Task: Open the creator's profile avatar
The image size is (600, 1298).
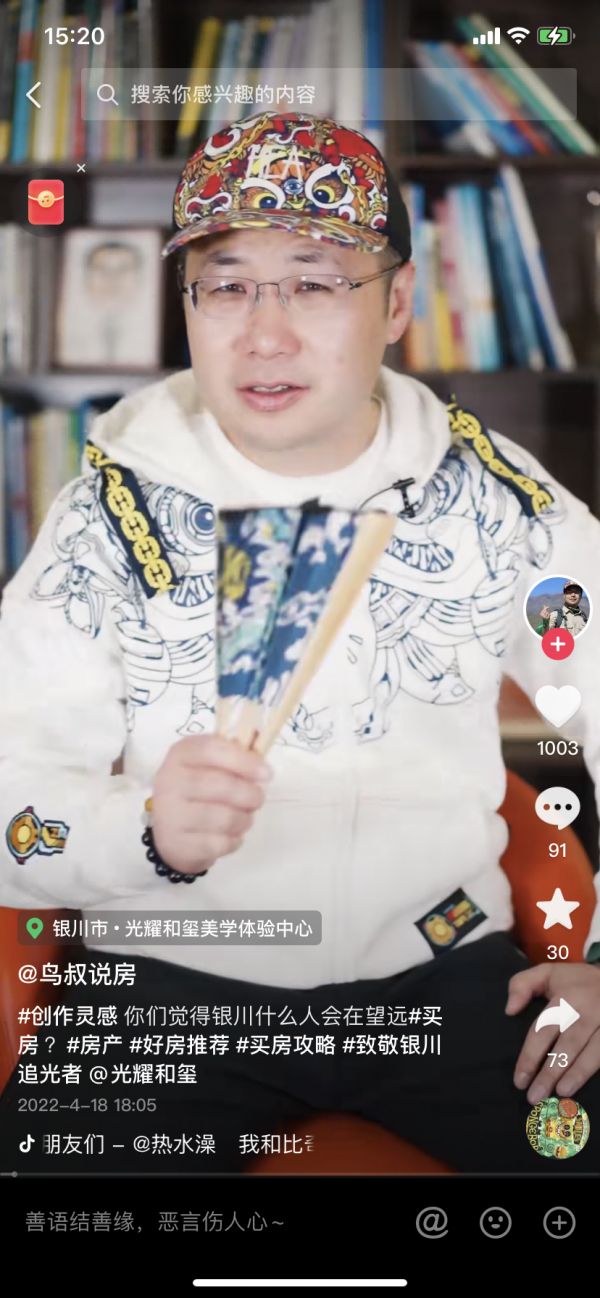Action: (x=557, y=608)
